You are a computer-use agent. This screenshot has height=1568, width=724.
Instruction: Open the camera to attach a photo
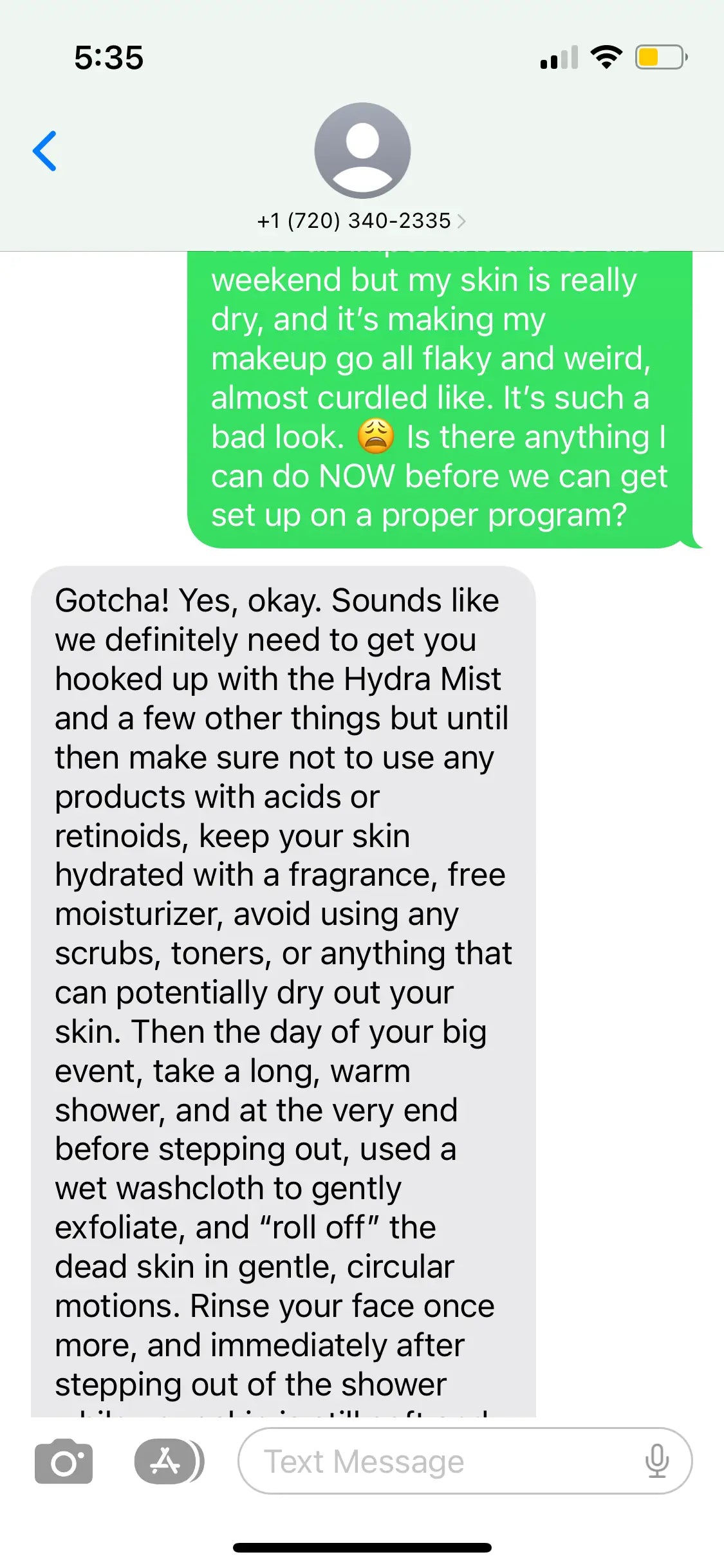pos(64,1462)
